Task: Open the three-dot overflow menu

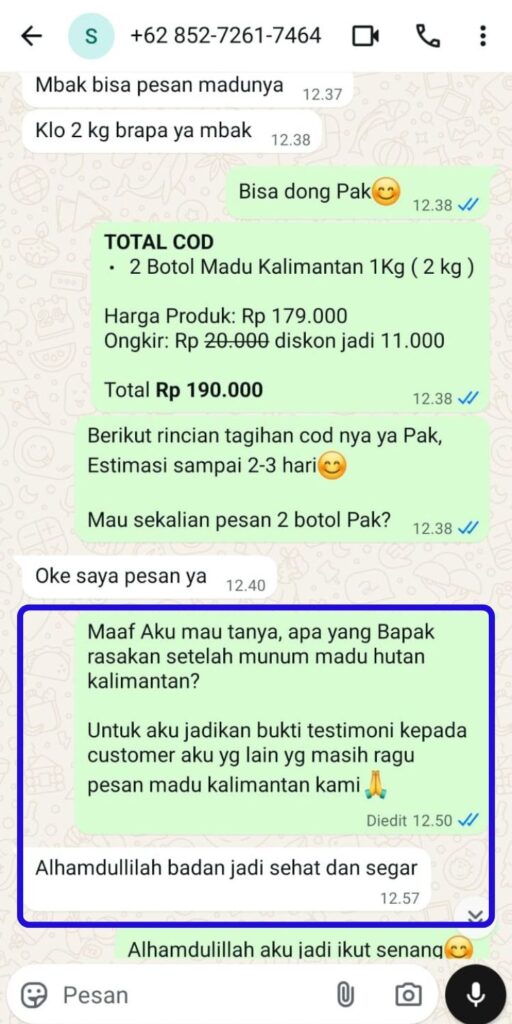Action: (x=483, y=36)
